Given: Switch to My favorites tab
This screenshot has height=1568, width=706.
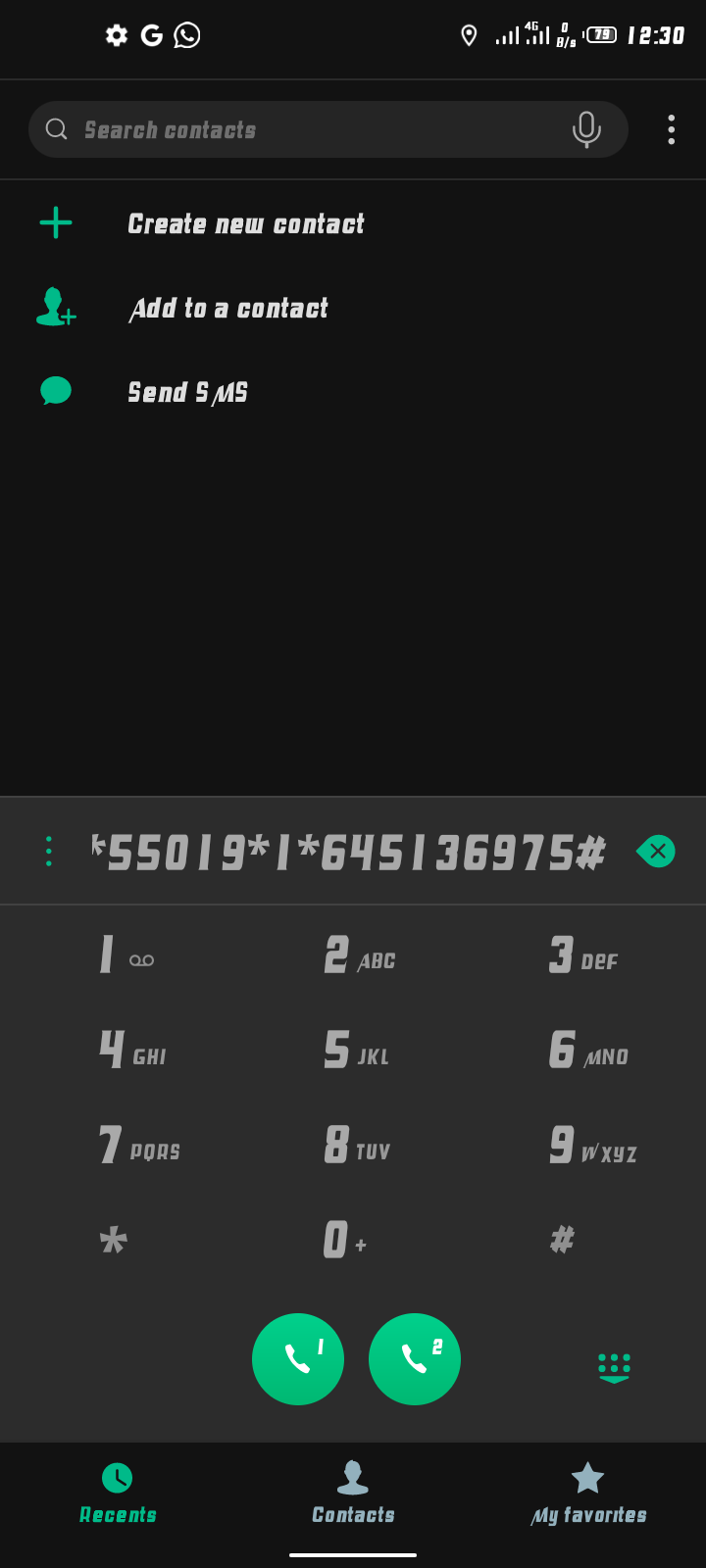Looking at the screenshot, I should tap(588, 1493).
